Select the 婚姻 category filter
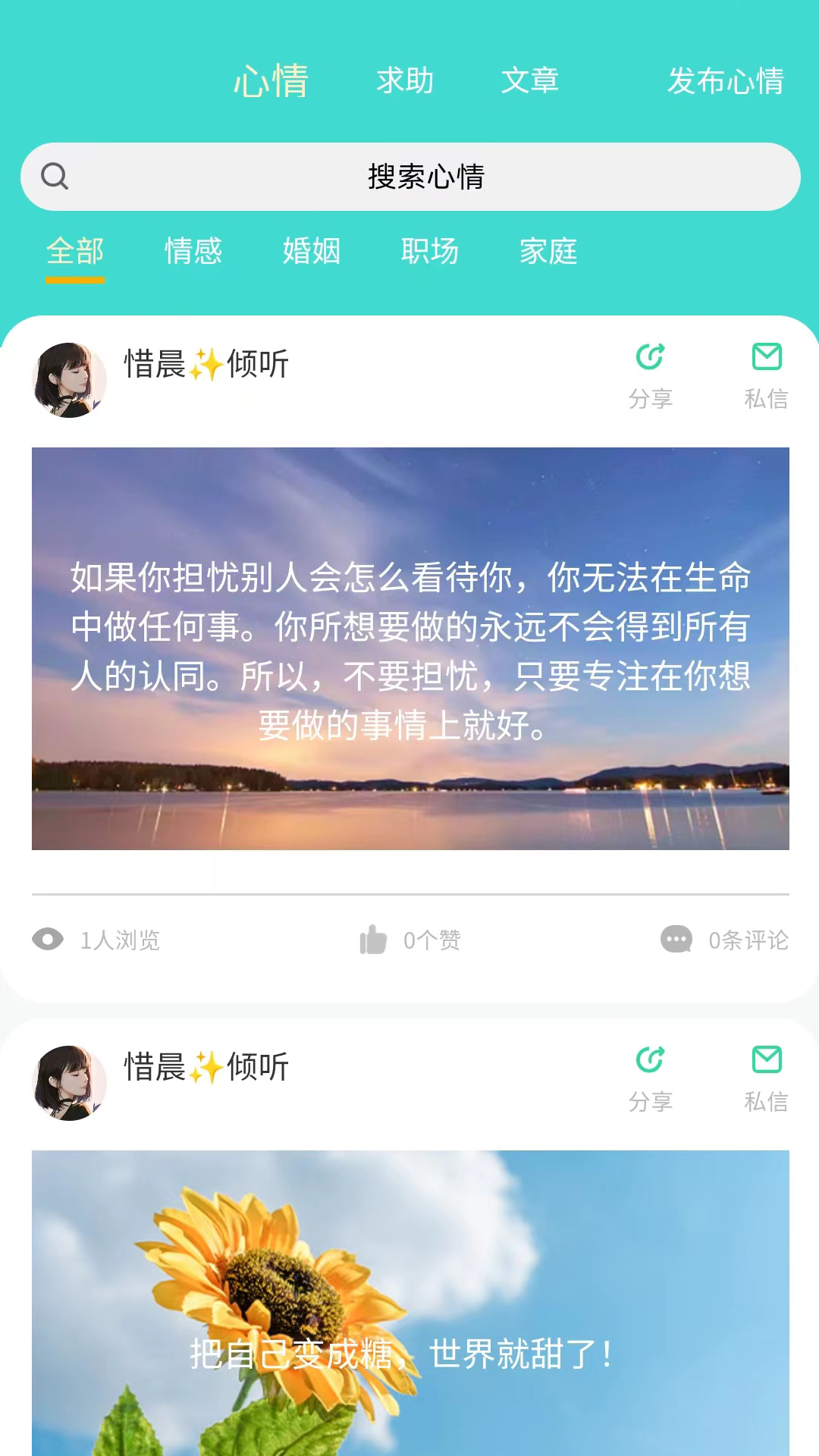Viewport: 819px width, 1456px height. [312, 251]
